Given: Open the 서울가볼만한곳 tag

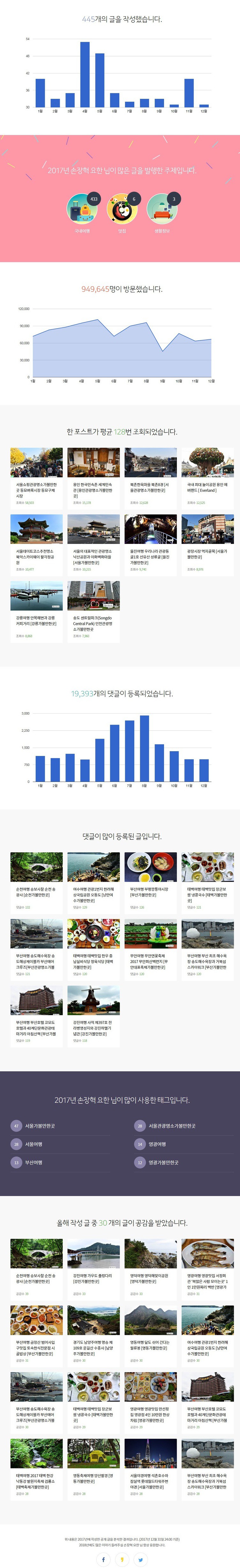Looking at the screenshot, I should 59,1126.
